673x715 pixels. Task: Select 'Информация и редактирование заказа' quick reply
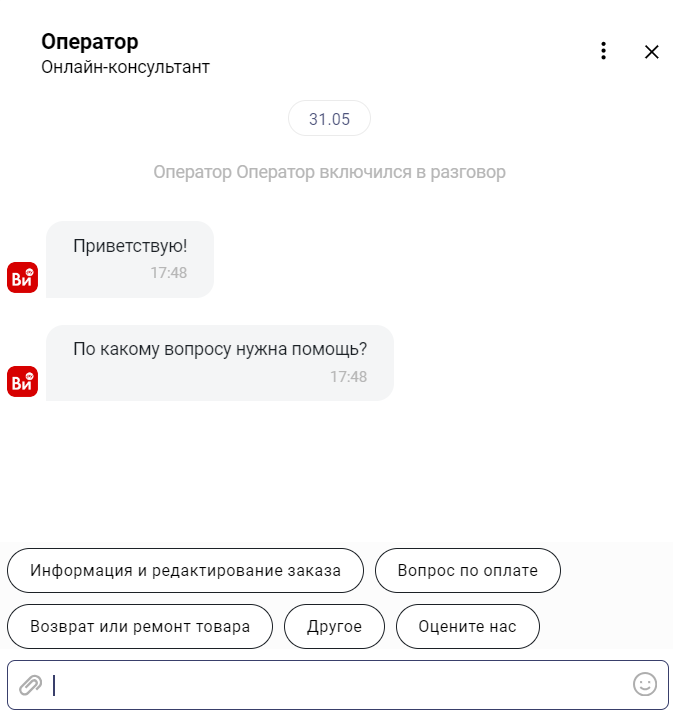(x=185, y=571)
